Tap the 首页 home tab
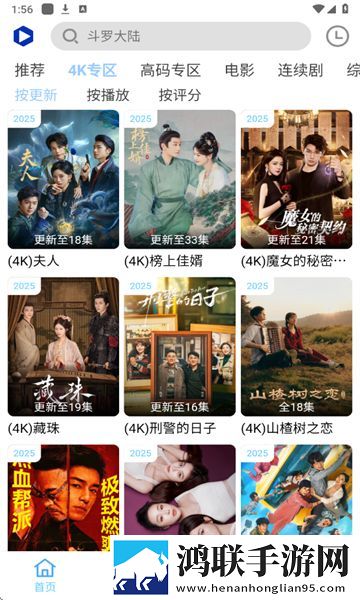360x600 pixels. 45,575
